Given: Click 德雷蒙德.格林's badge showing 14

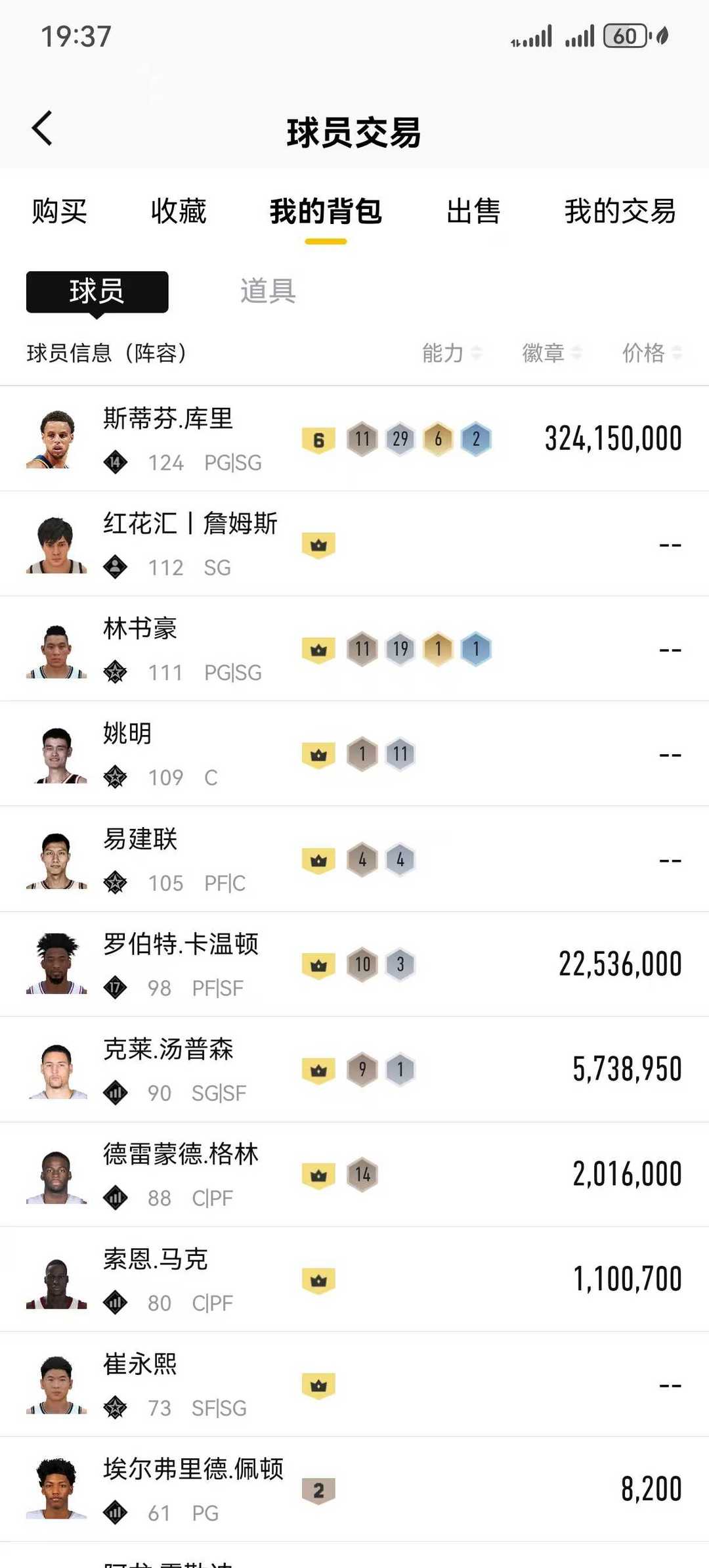Looking at the screenshot, I should [362, 1174].
